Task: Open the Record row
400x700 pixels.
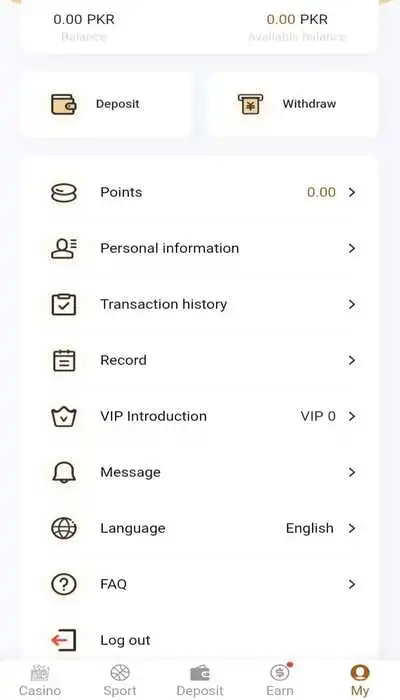Action: (x=200, y=360)
